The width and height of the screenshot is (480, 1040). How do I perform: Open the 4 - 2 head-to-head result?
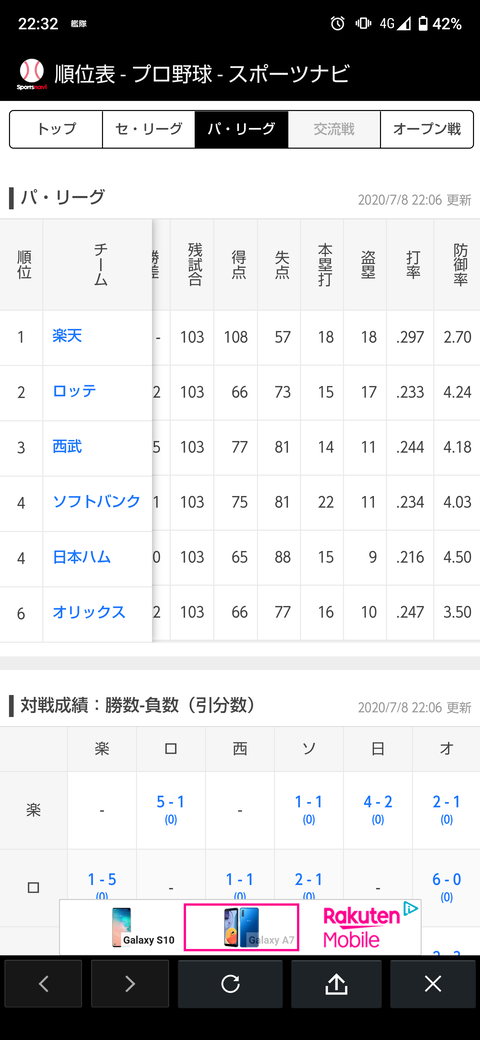pyautogui.click(x=377, y=809)
